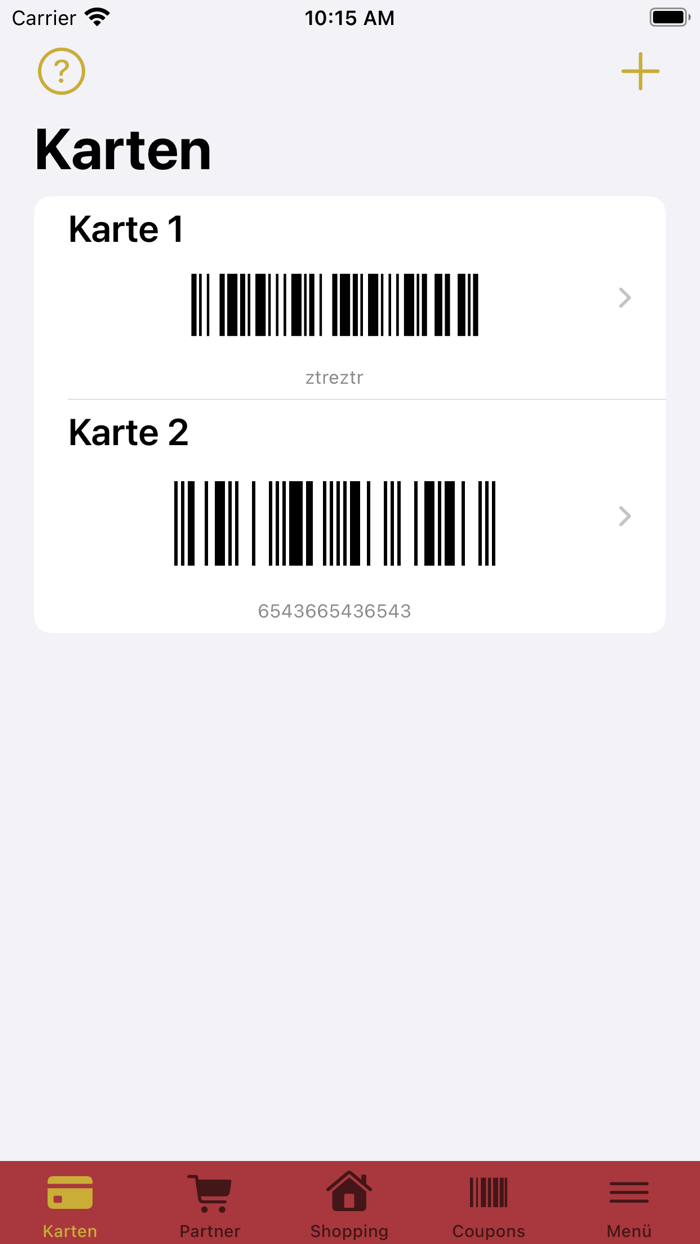700x1244 pixels.
Task: Add a new card with plus icon
Action: click(x=640, y=72)
